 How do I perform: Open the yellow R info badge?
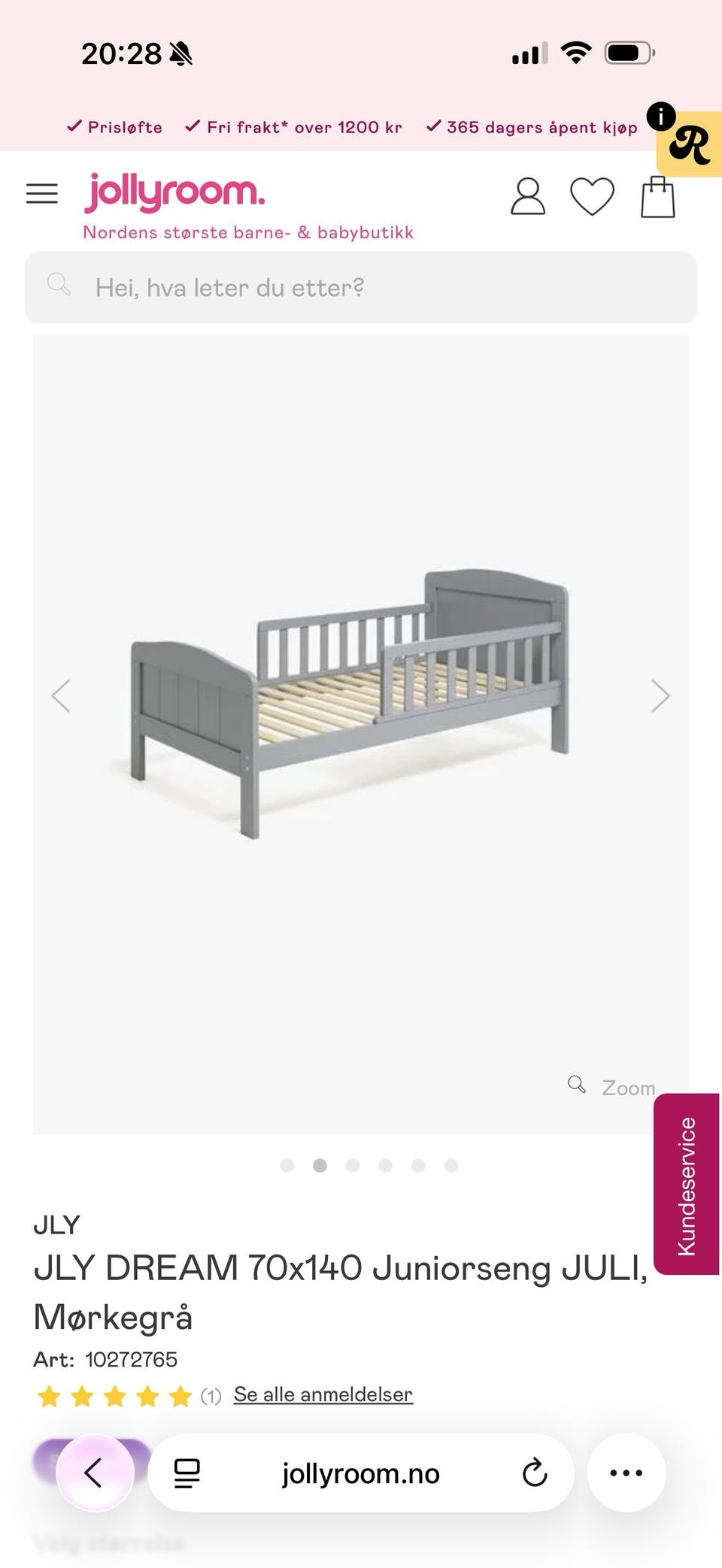click(x=690, y=144)
